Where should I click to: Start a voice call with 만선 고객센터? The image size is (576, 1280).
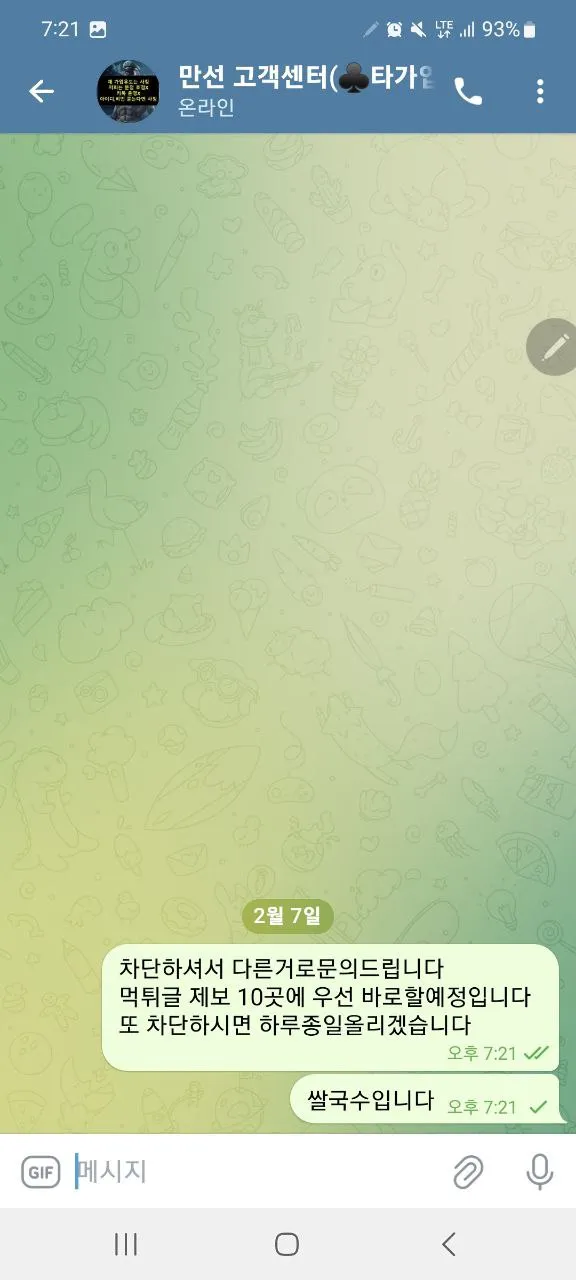(468, 92)
